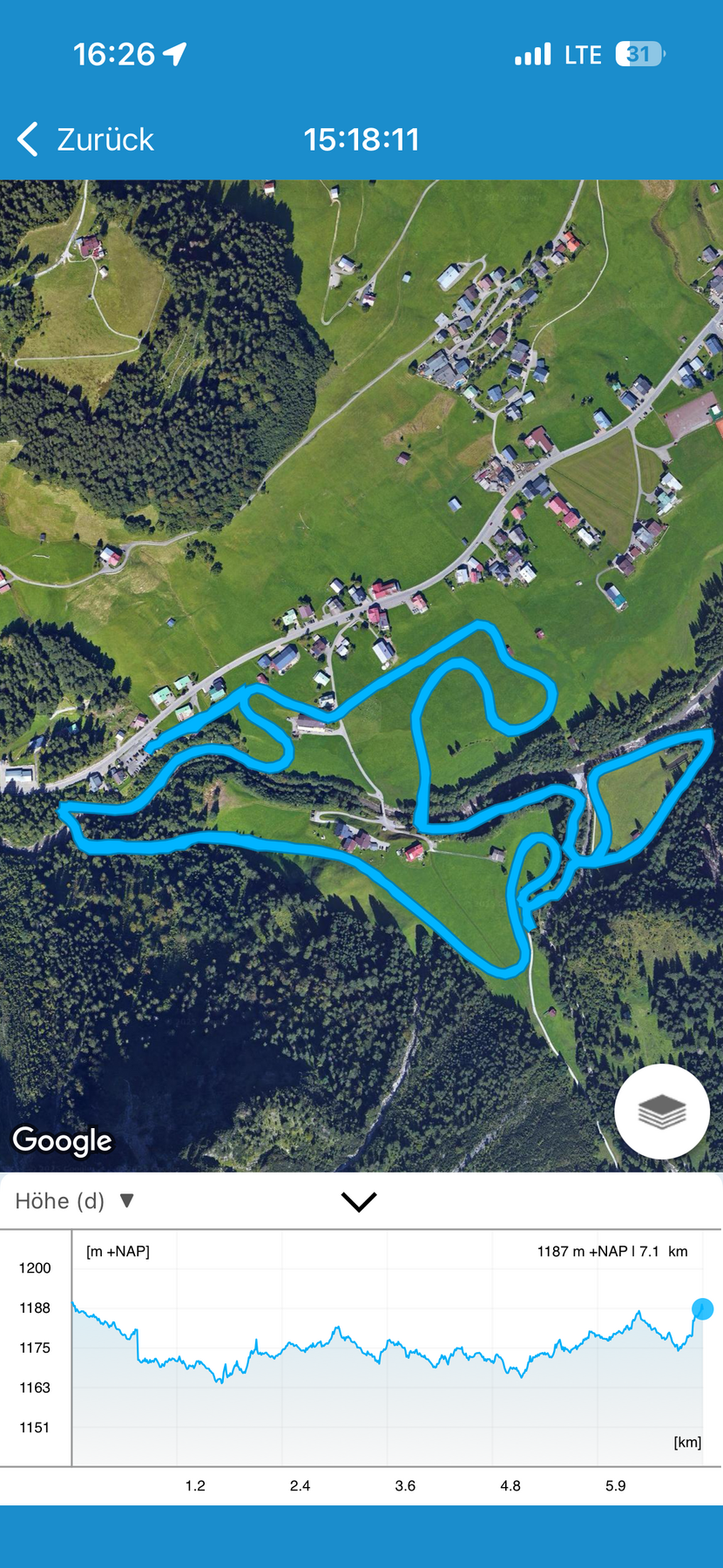Tap the blue marker on elevation chart

tap(702, 1308)
